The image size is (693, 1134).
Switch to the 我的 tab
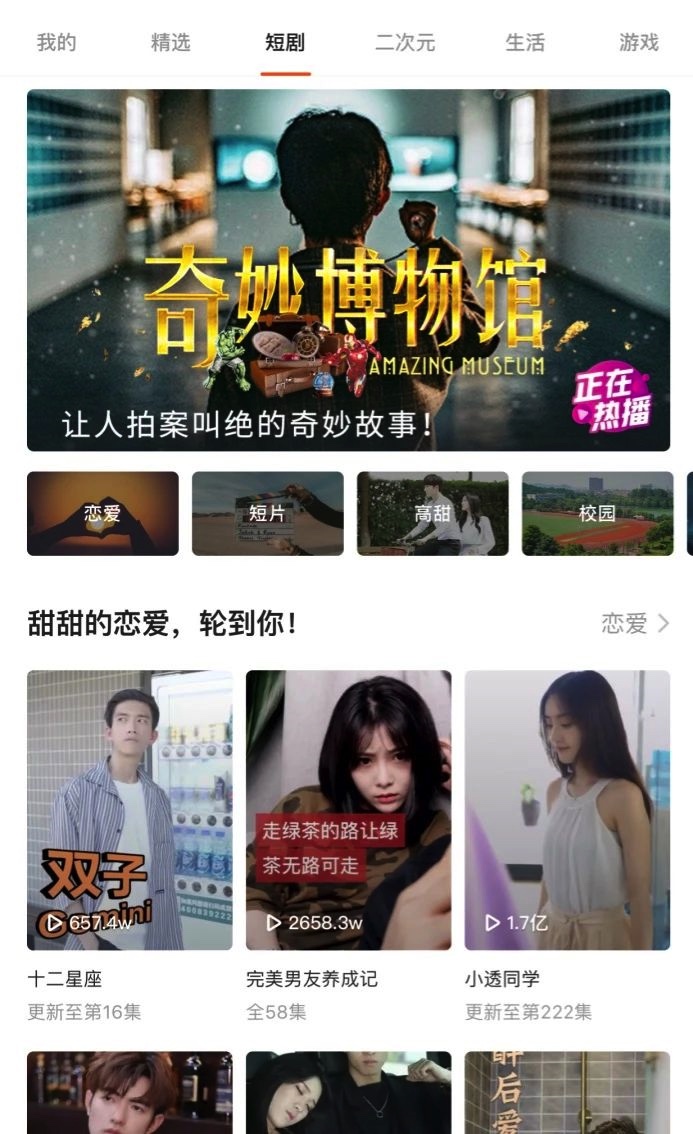[x=56, y=43]
